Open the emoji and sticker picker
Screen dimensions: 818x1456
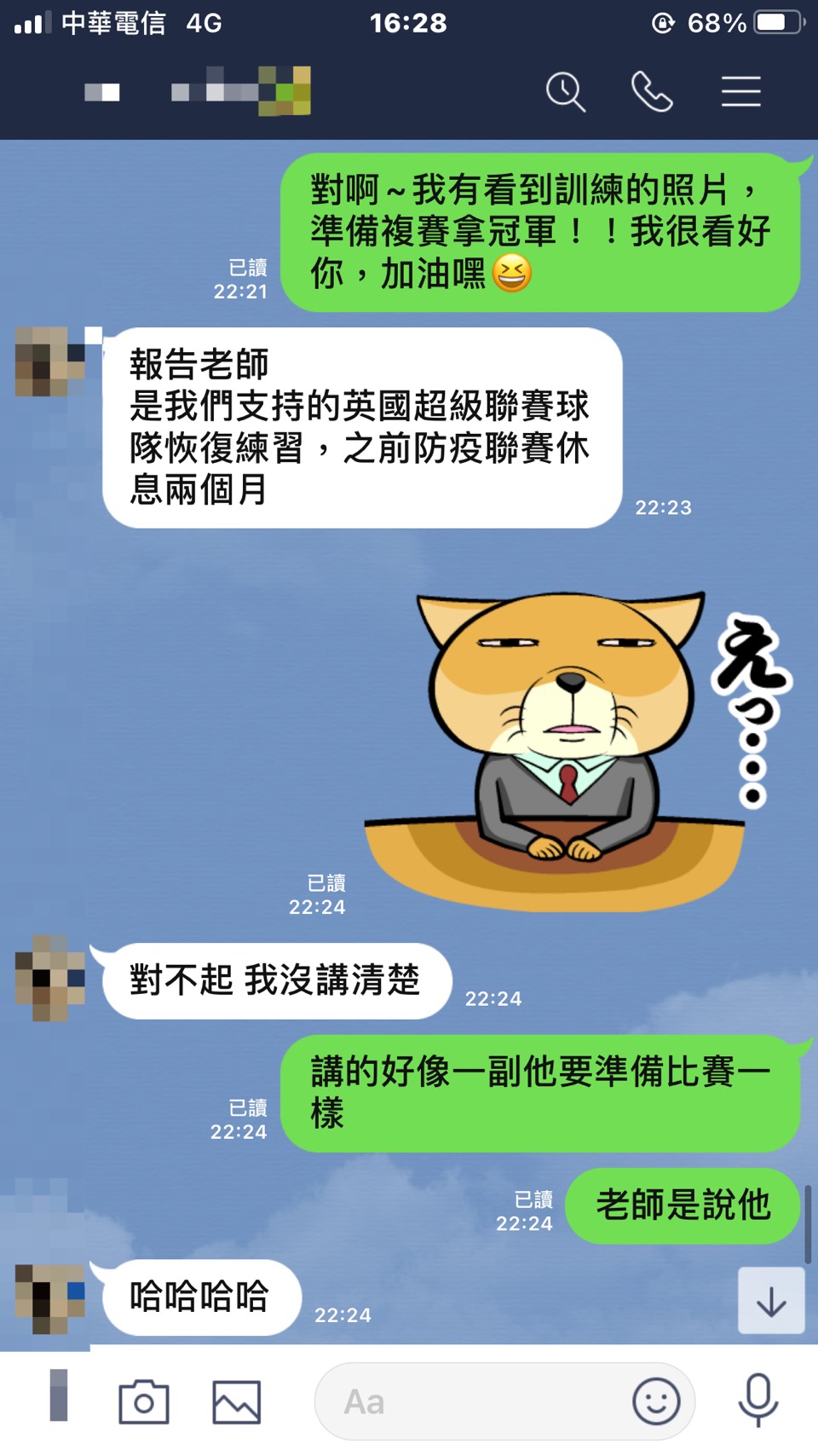tap(656, 1401)
